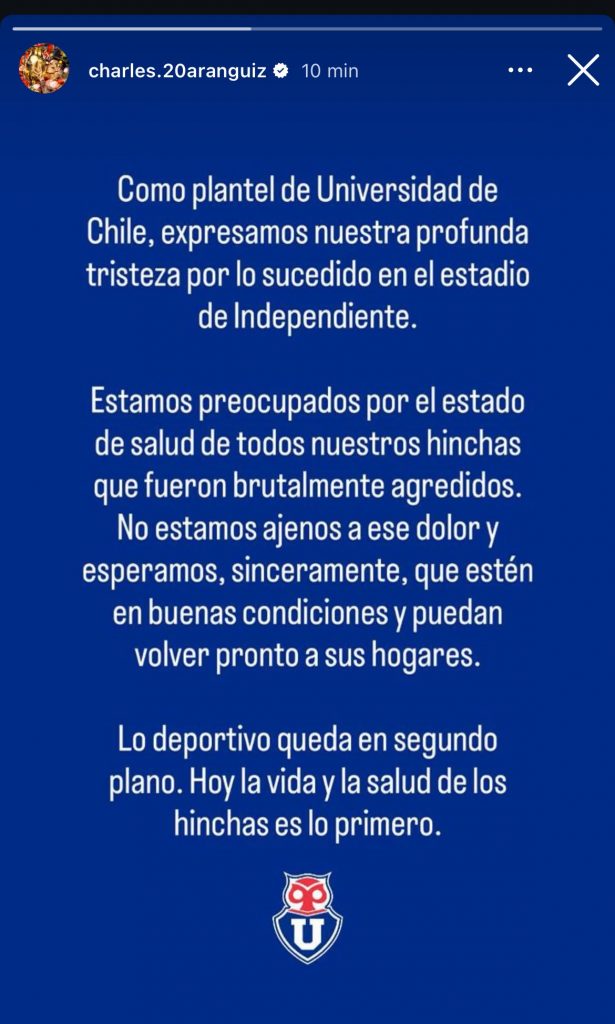Open the story's three-dot options menu
615x1024 pixels.
click(x=520, y=70)
